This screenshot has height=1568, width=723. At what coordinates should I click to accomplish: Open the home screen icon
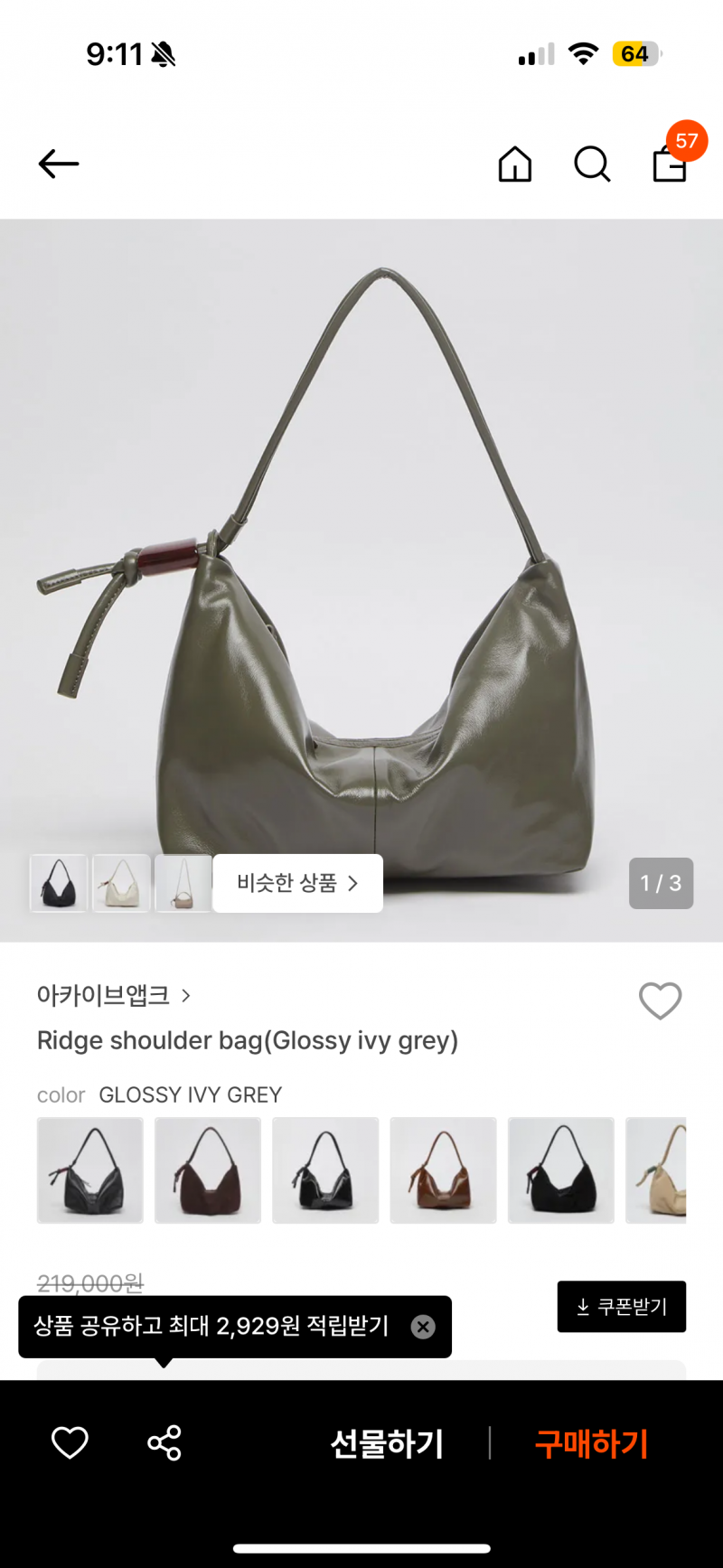pos(515,164)
